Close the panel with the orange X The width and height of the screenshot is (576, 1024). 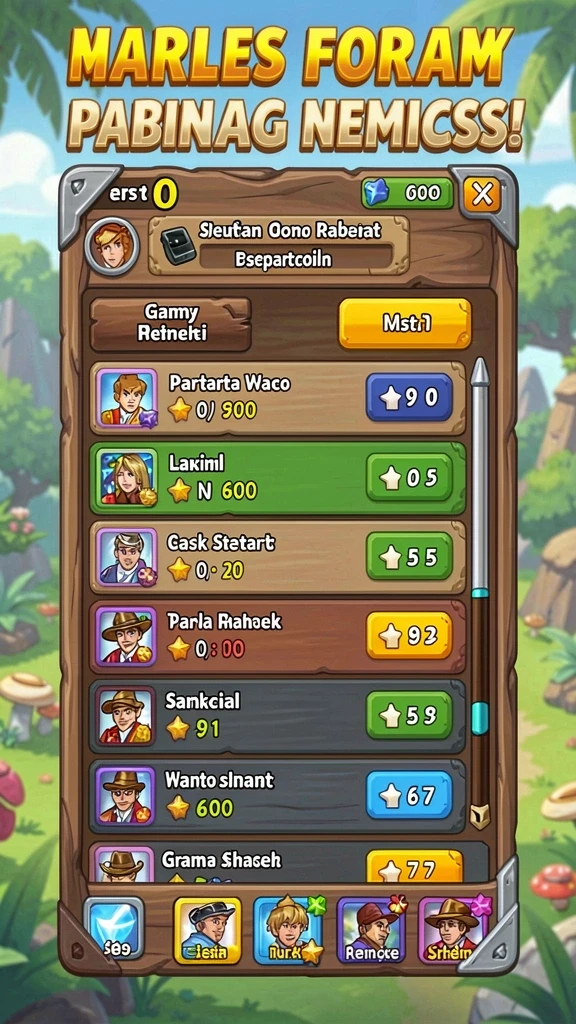tap(482, 195)
